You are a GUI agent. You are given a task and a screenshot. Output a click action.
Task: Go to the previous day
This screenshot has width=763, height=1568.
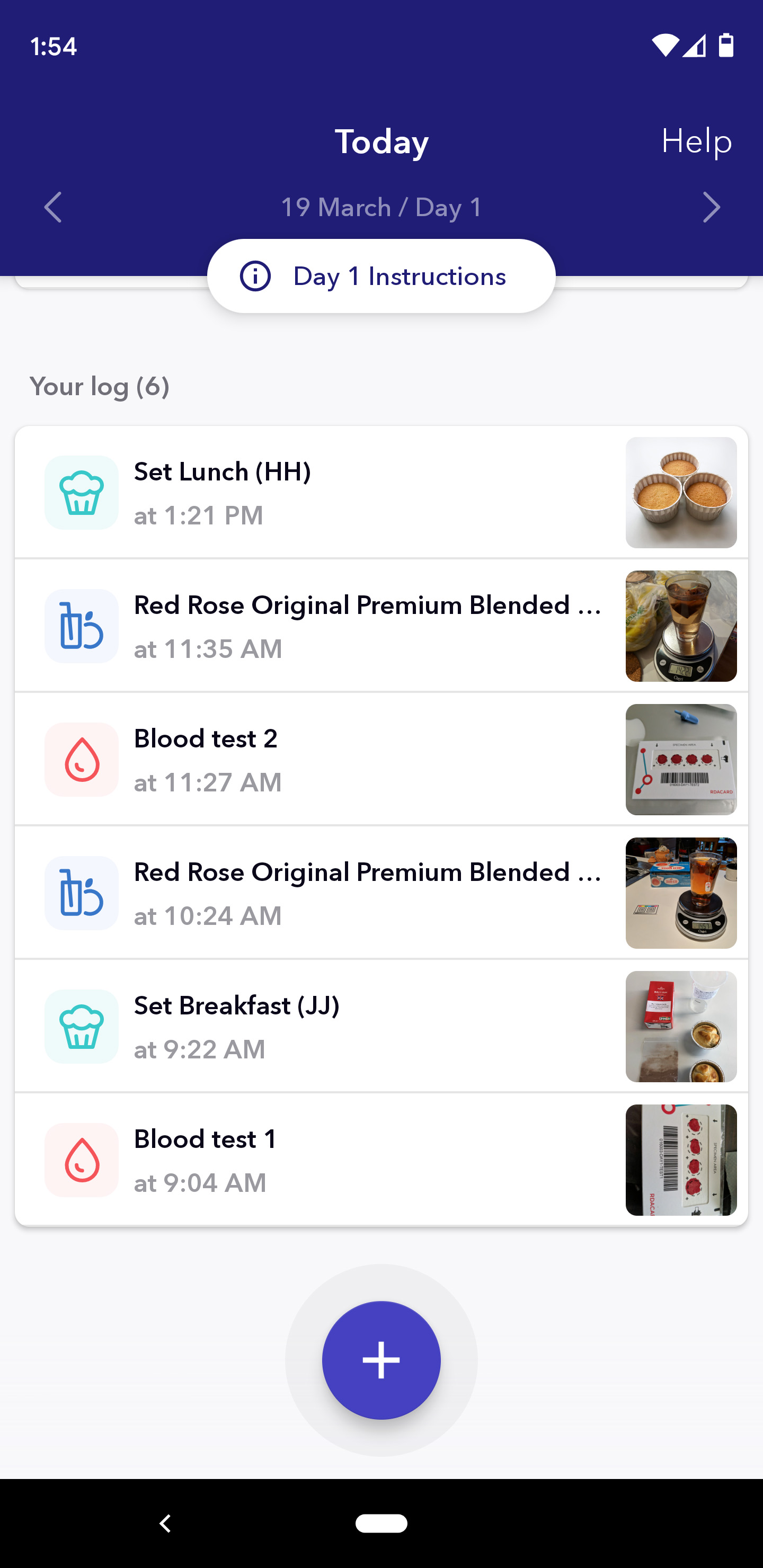(53, 208)
